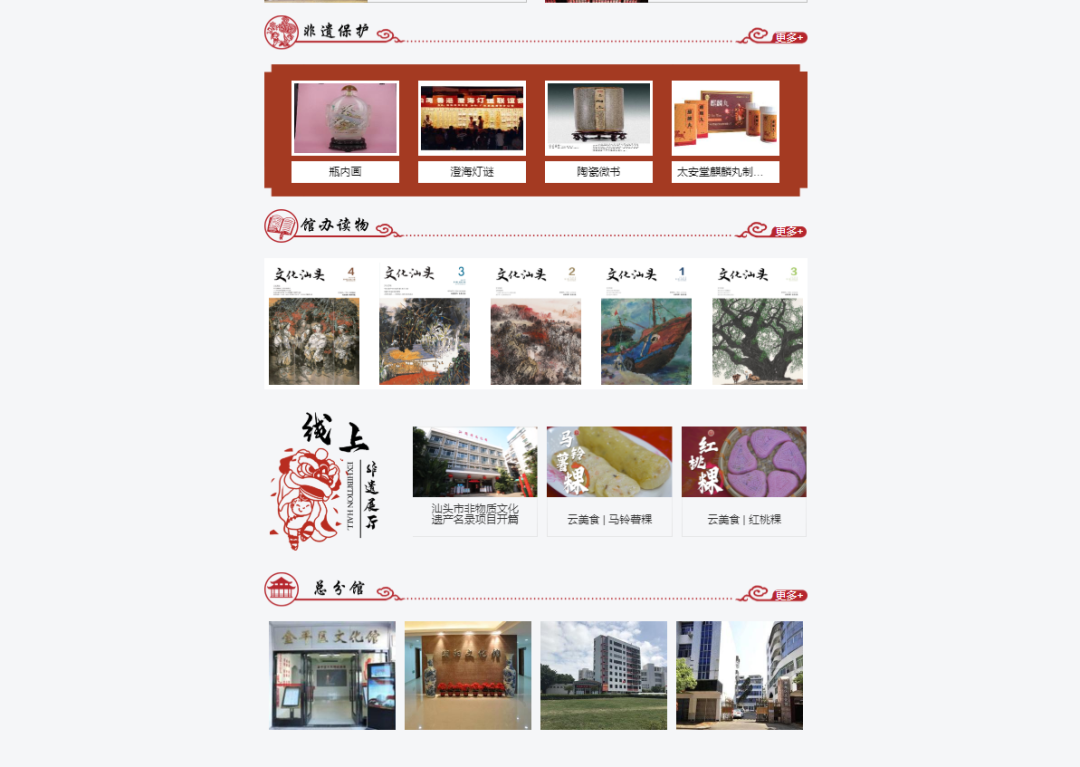Select the 太安堂麒麟丸制 heritage card
Screen dimensions: 1080x767
click(725, 130)
